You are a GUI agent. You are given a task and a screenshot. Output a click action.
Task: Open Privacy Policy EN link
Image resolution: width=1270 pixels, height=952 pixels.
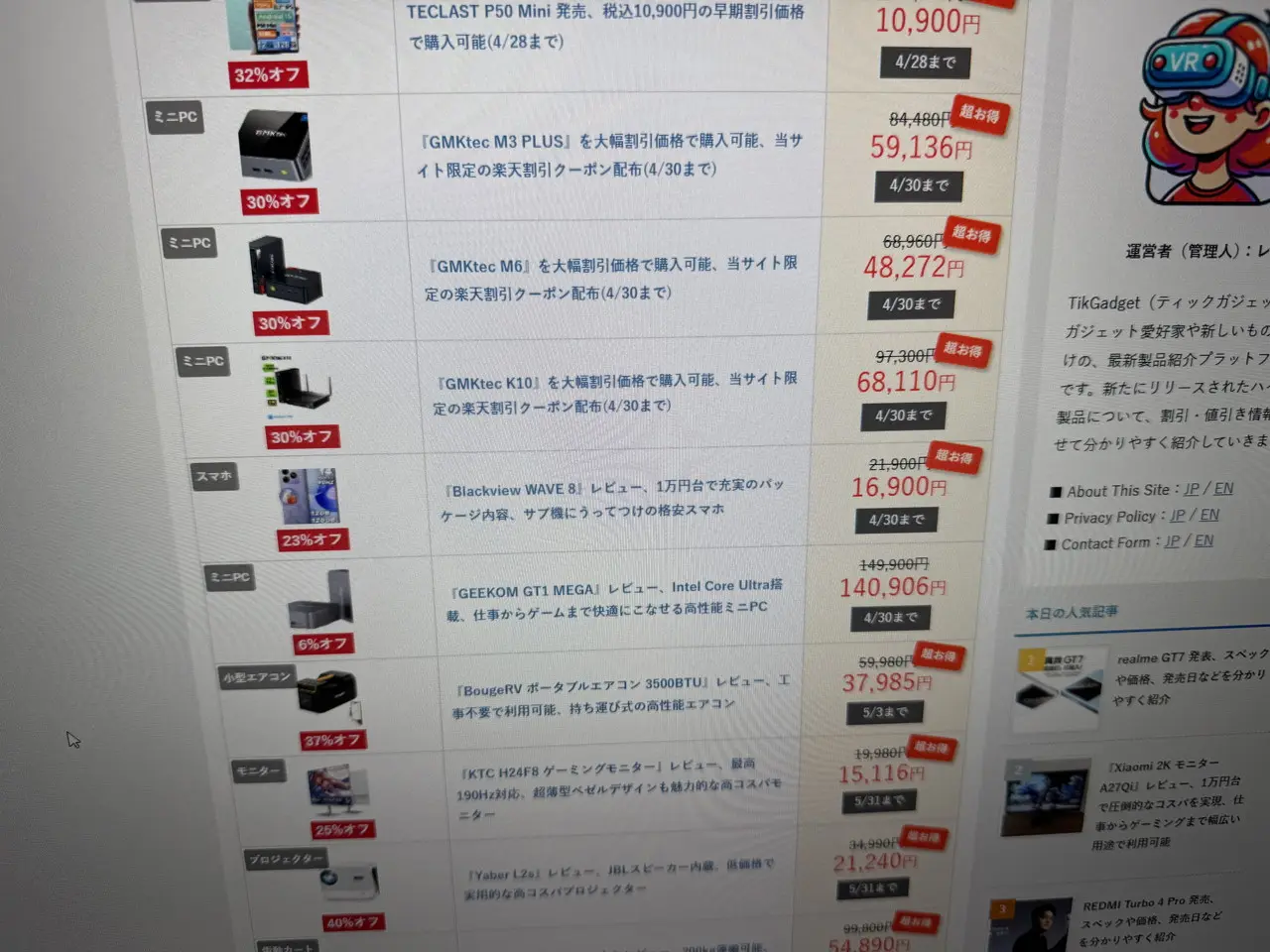1209,515
